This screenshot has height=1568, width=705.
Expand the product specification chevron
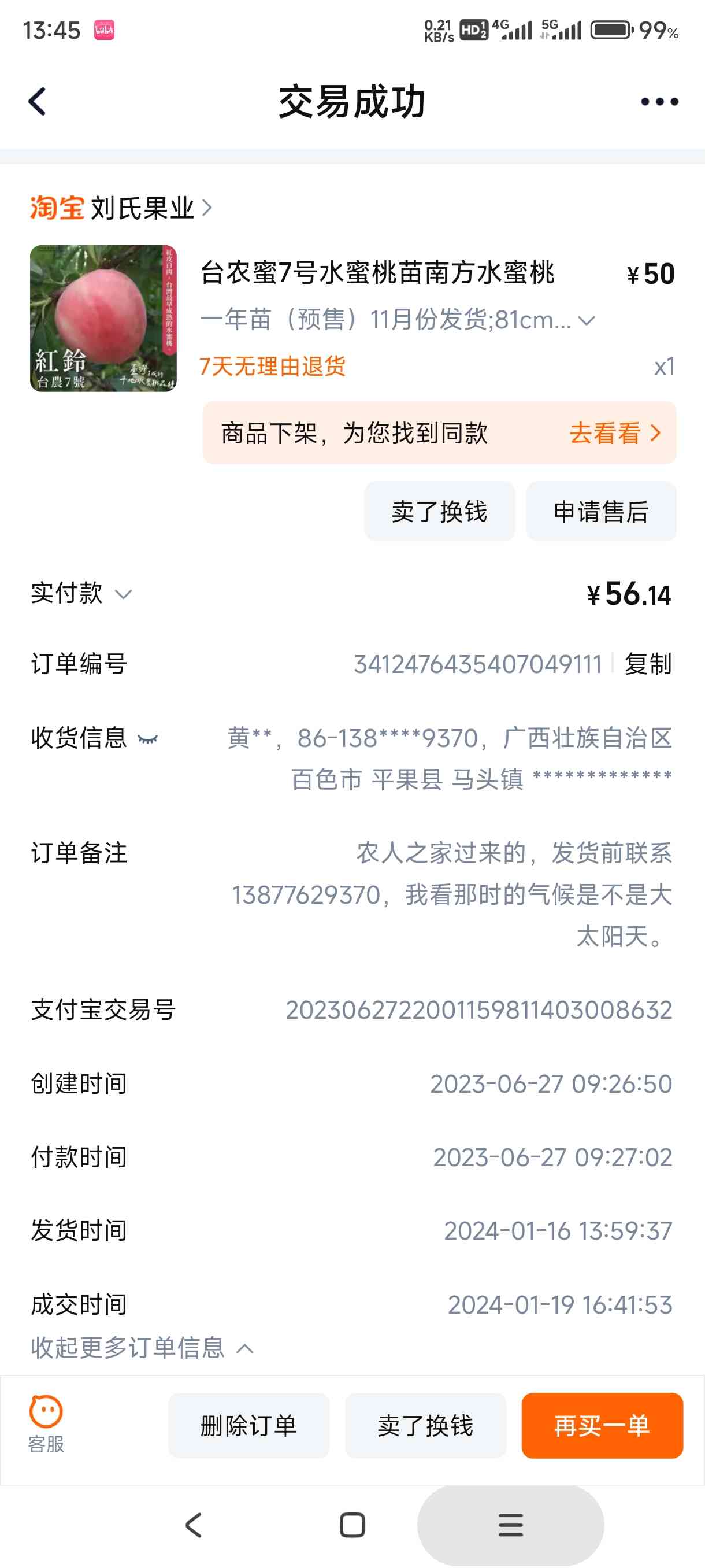(x=587, y=320)
